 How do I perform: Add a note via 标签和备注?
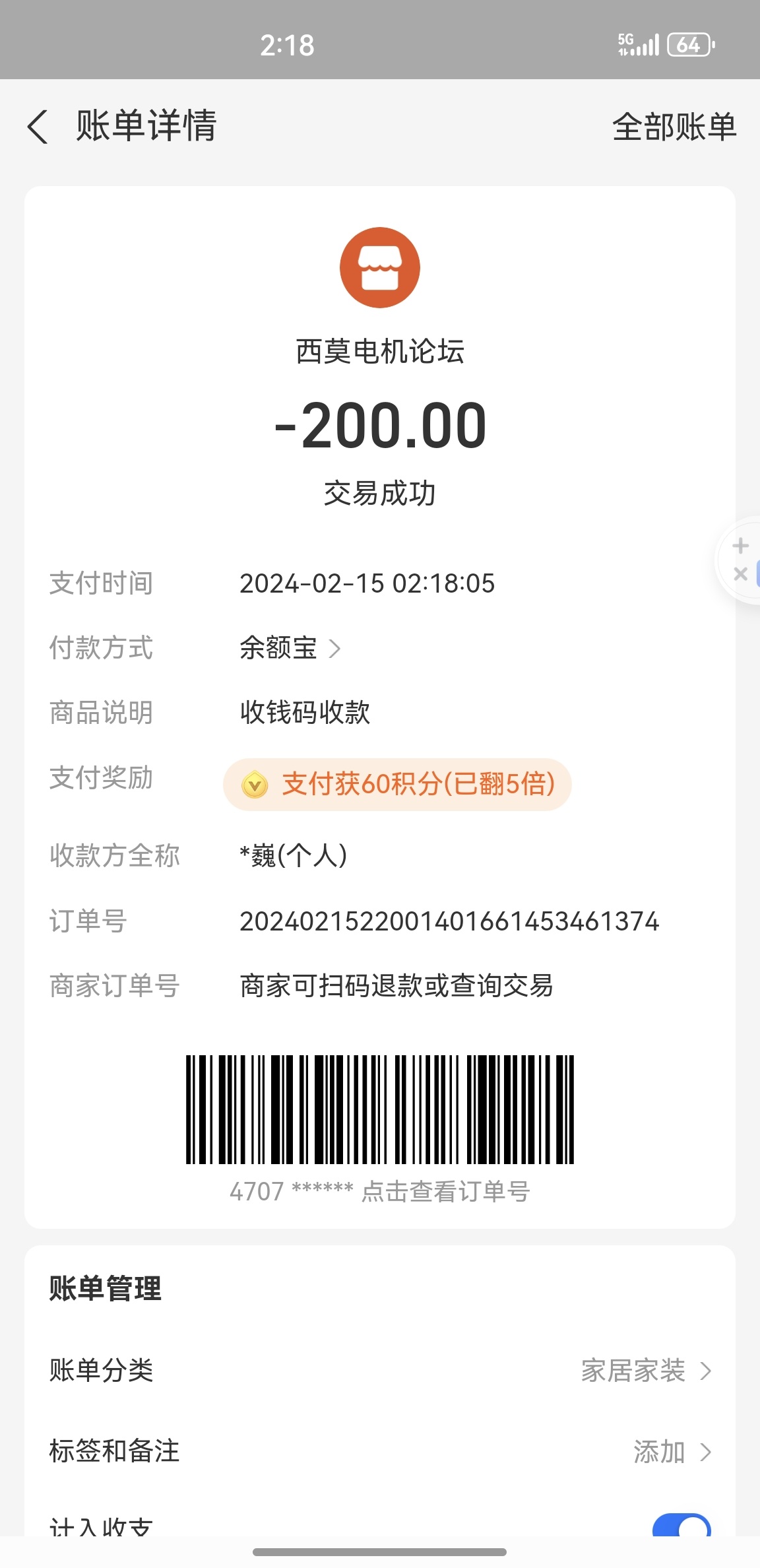pos(380,1451)
